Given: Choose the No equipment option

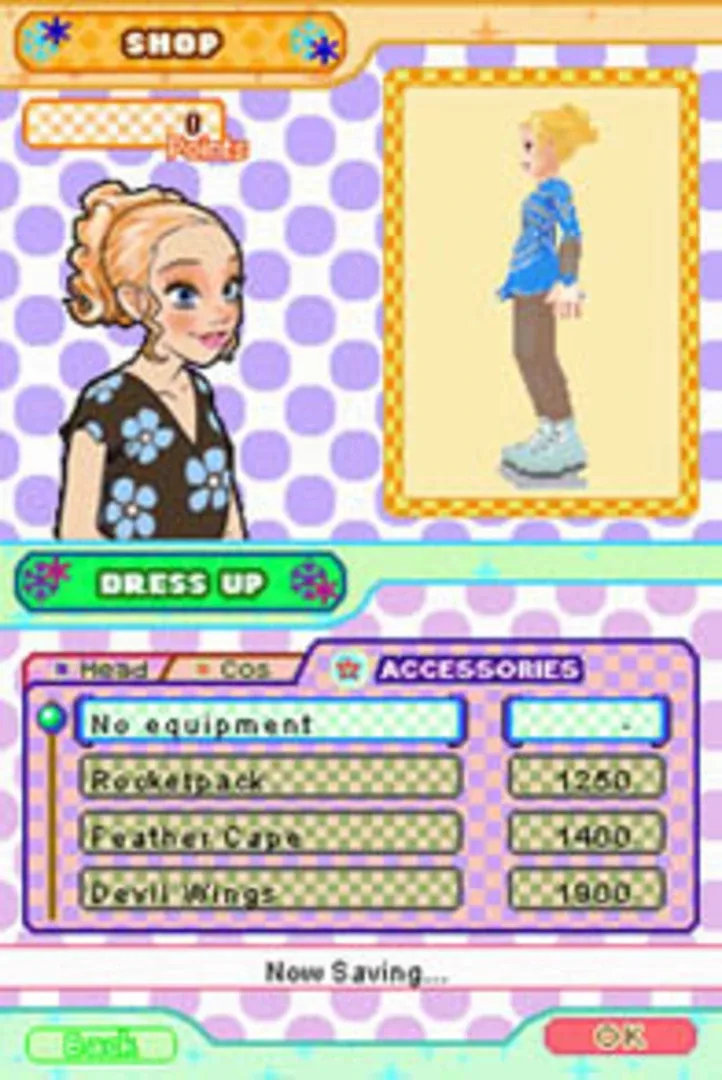Looking at the screenshot, I should click(x=270, y=721).
